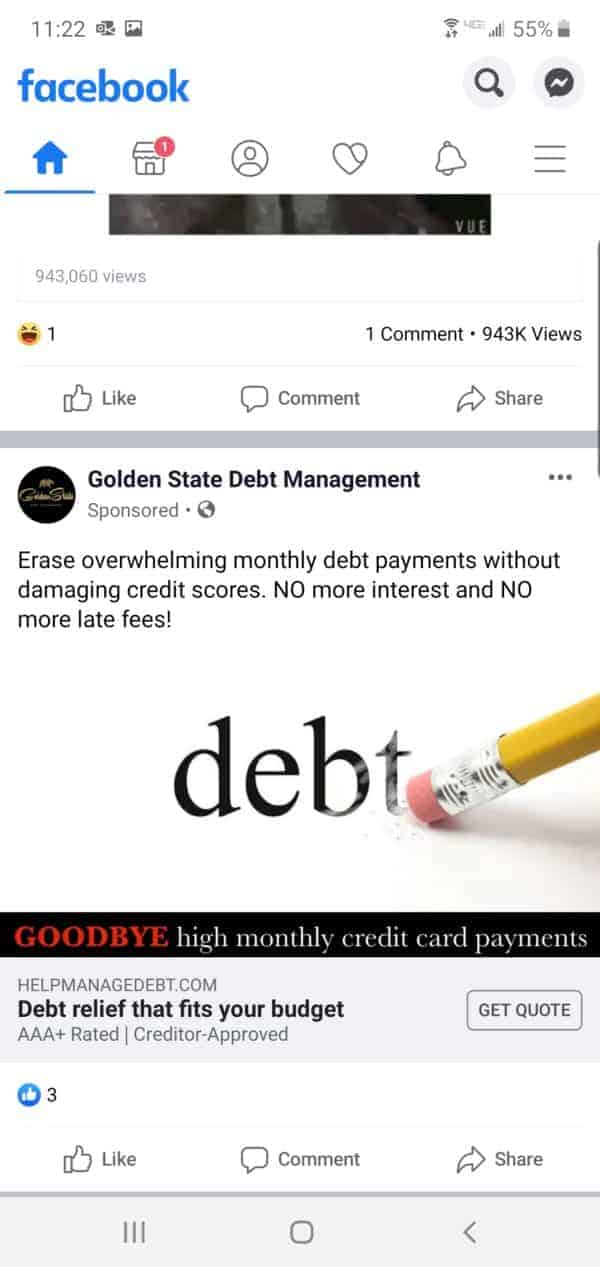Image resolution: width=600 pixels, height=1267 pixels.
Task: Comment on the 943K views video post
Action: click(300, 398)
